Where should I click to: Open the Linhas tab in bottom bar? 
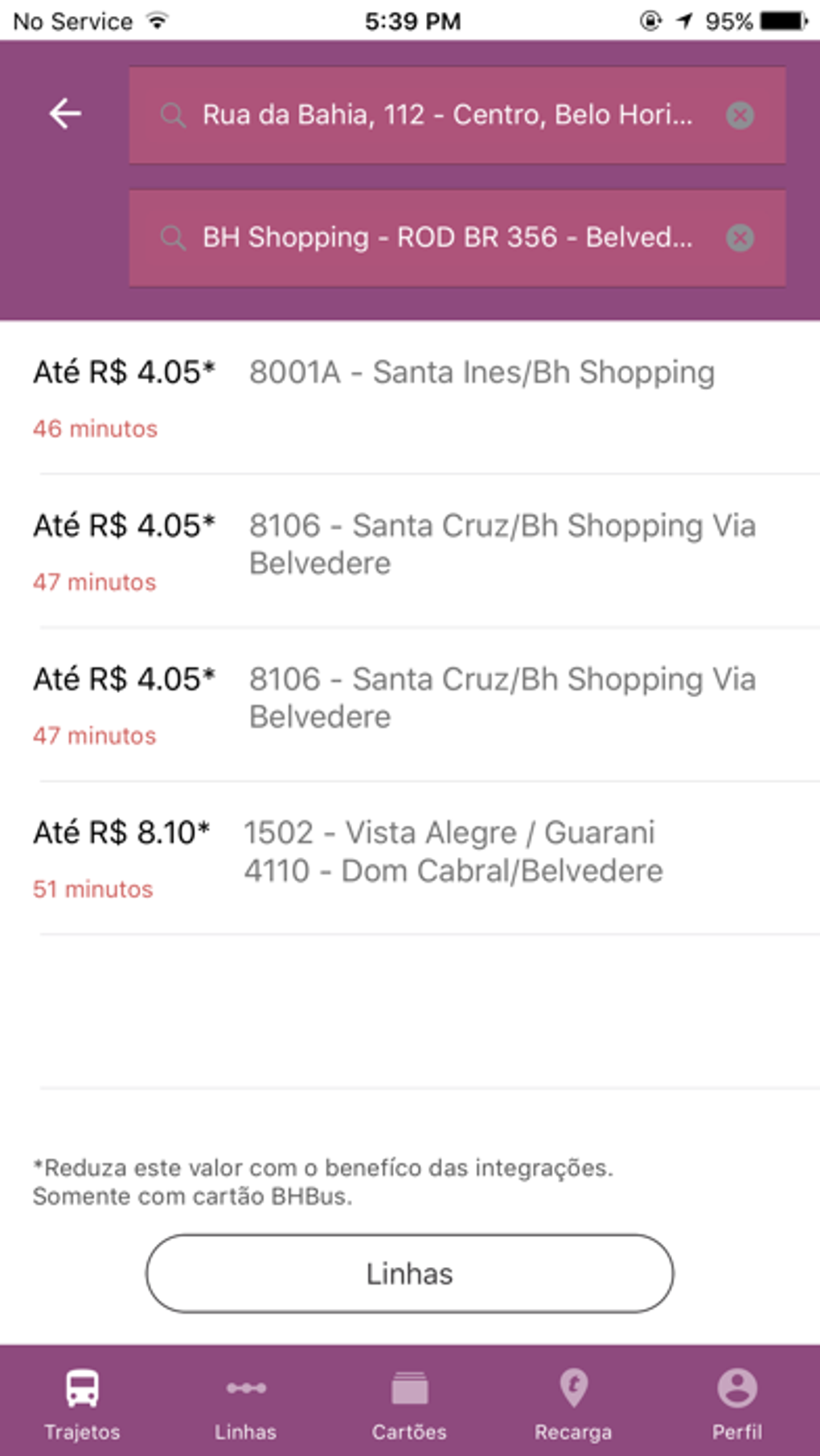pos(245,1403)
